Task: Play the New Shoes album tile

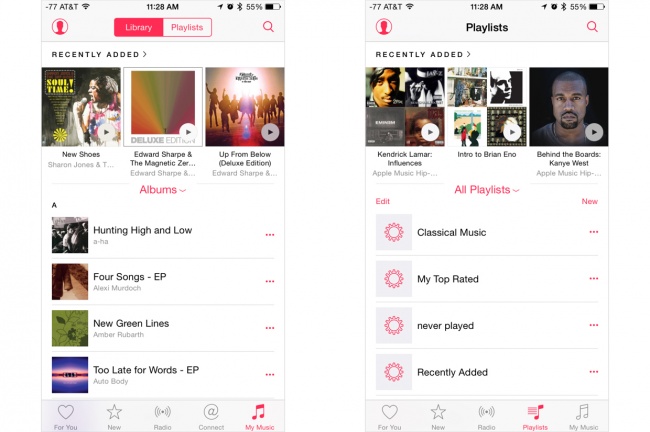Action: coord(106,131)
